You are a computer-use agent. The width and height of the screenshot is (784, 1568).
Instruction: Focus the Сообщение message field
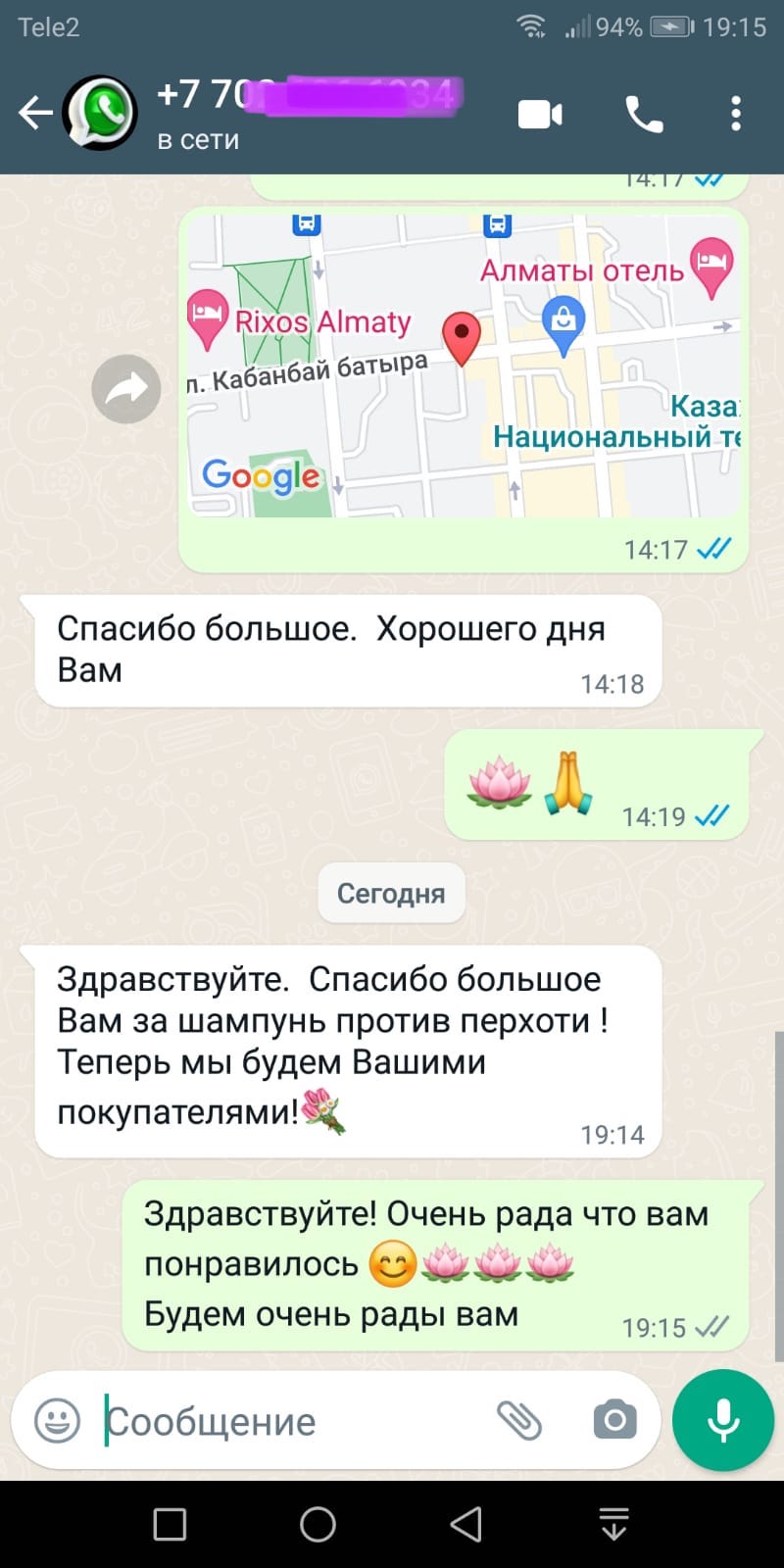coord(294,1421)
